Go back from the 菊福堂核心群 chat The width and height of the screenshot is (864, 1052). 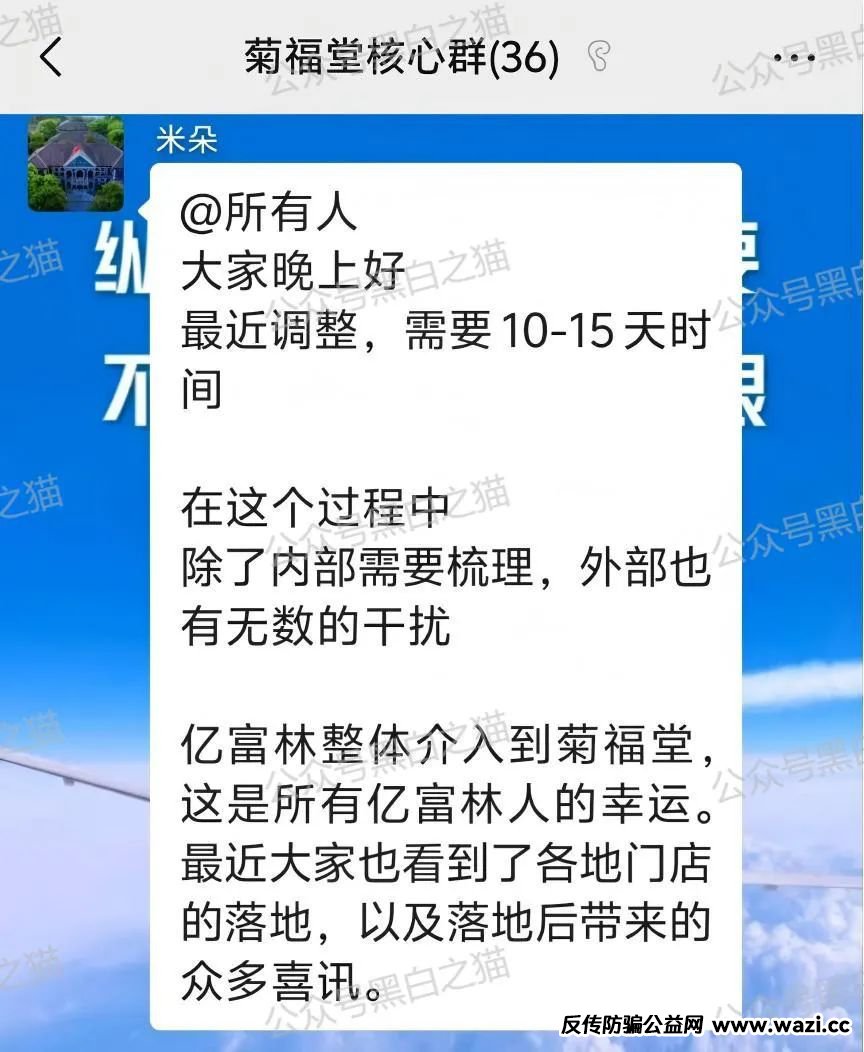coord(50,58)
